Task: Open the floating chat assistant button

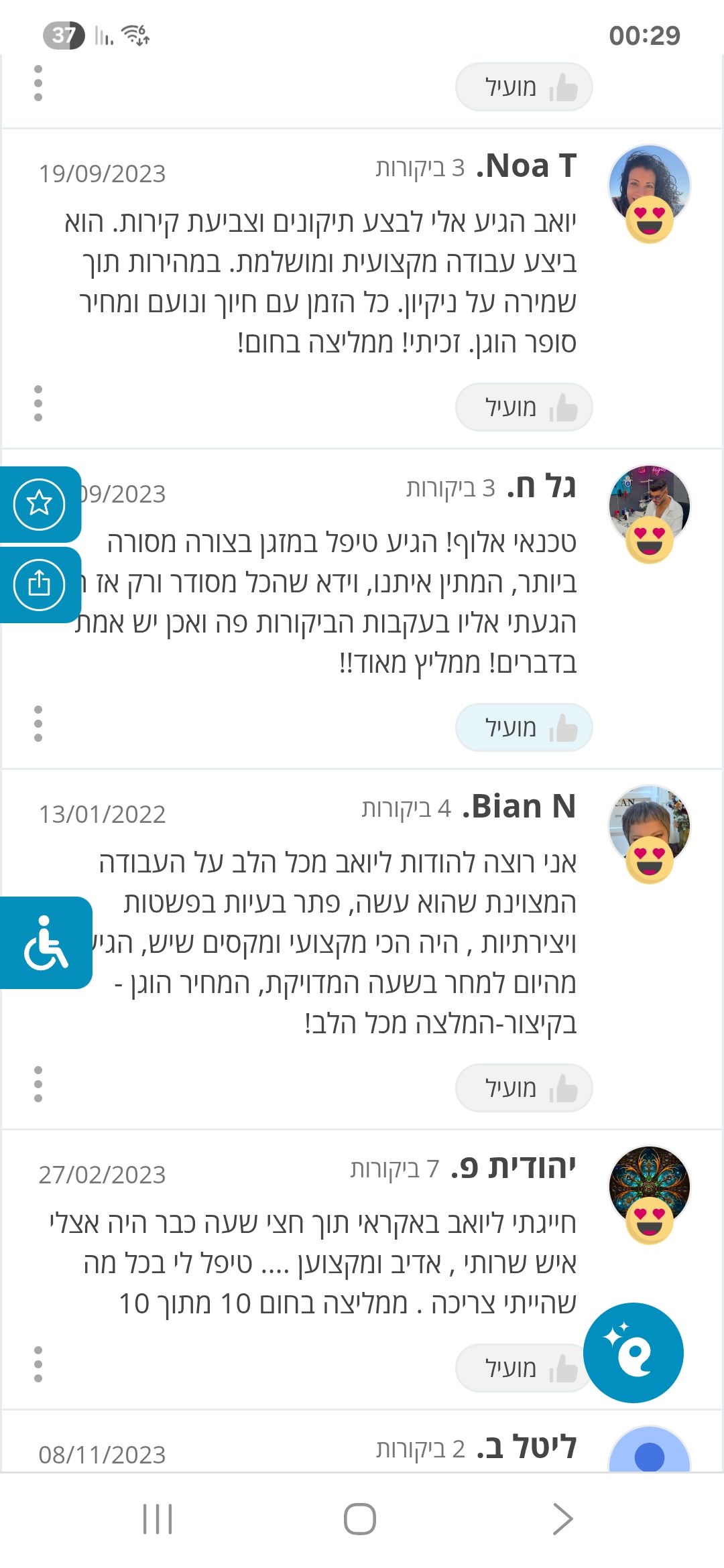Action: [x=633, y=1352]
